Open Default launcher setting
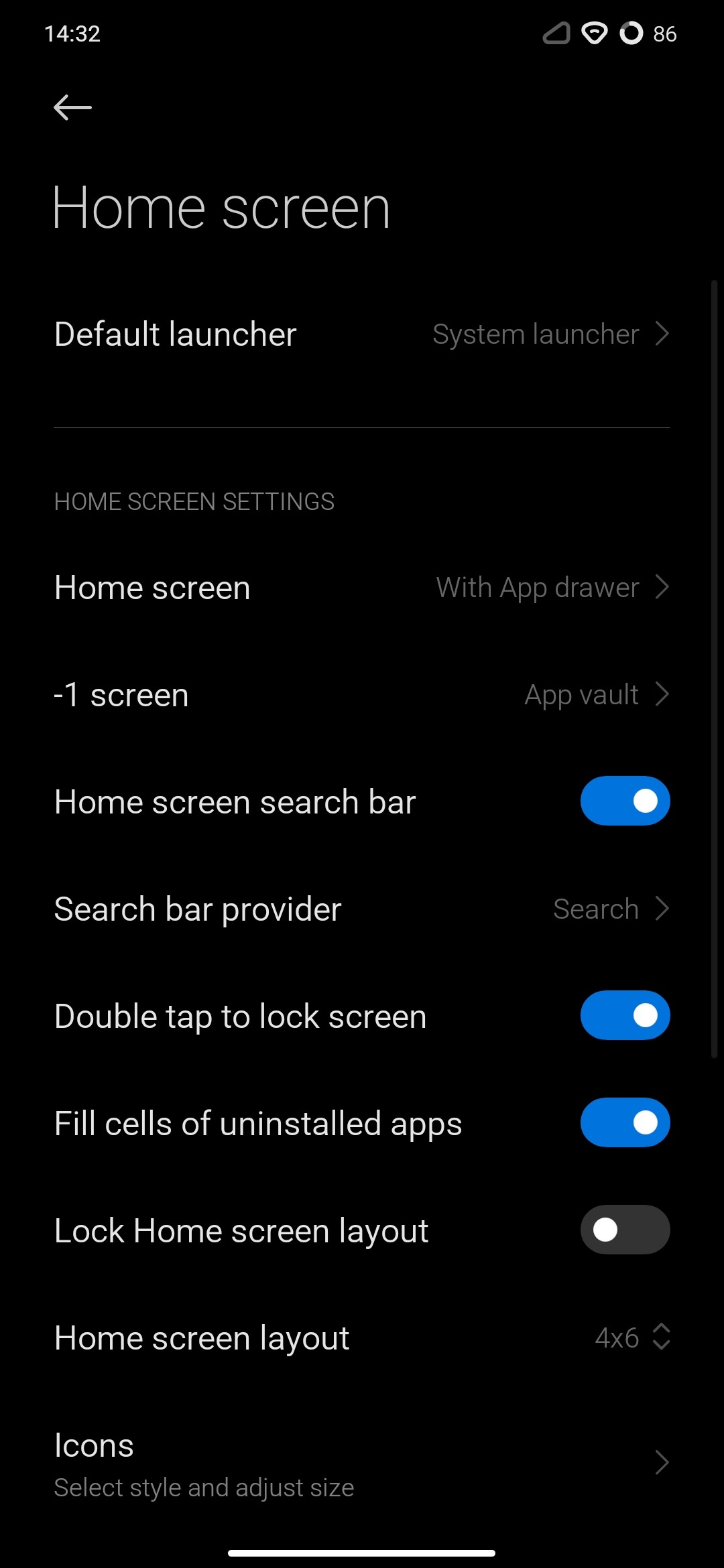The image size is (724, 1568). [x=362, y=334]
